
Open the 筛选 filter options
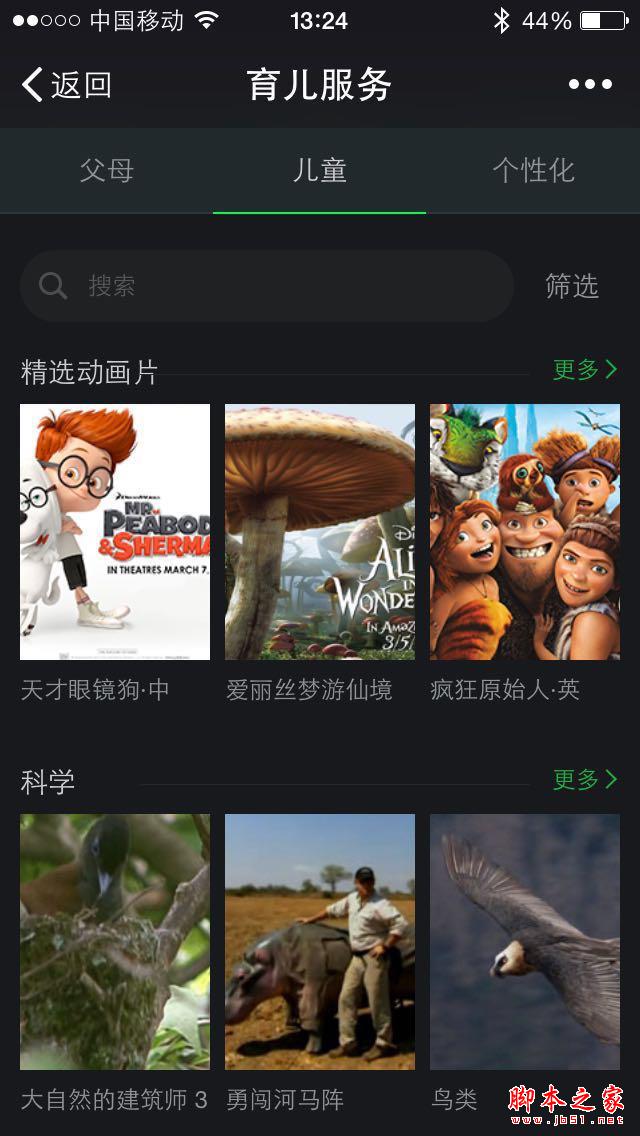572,286
